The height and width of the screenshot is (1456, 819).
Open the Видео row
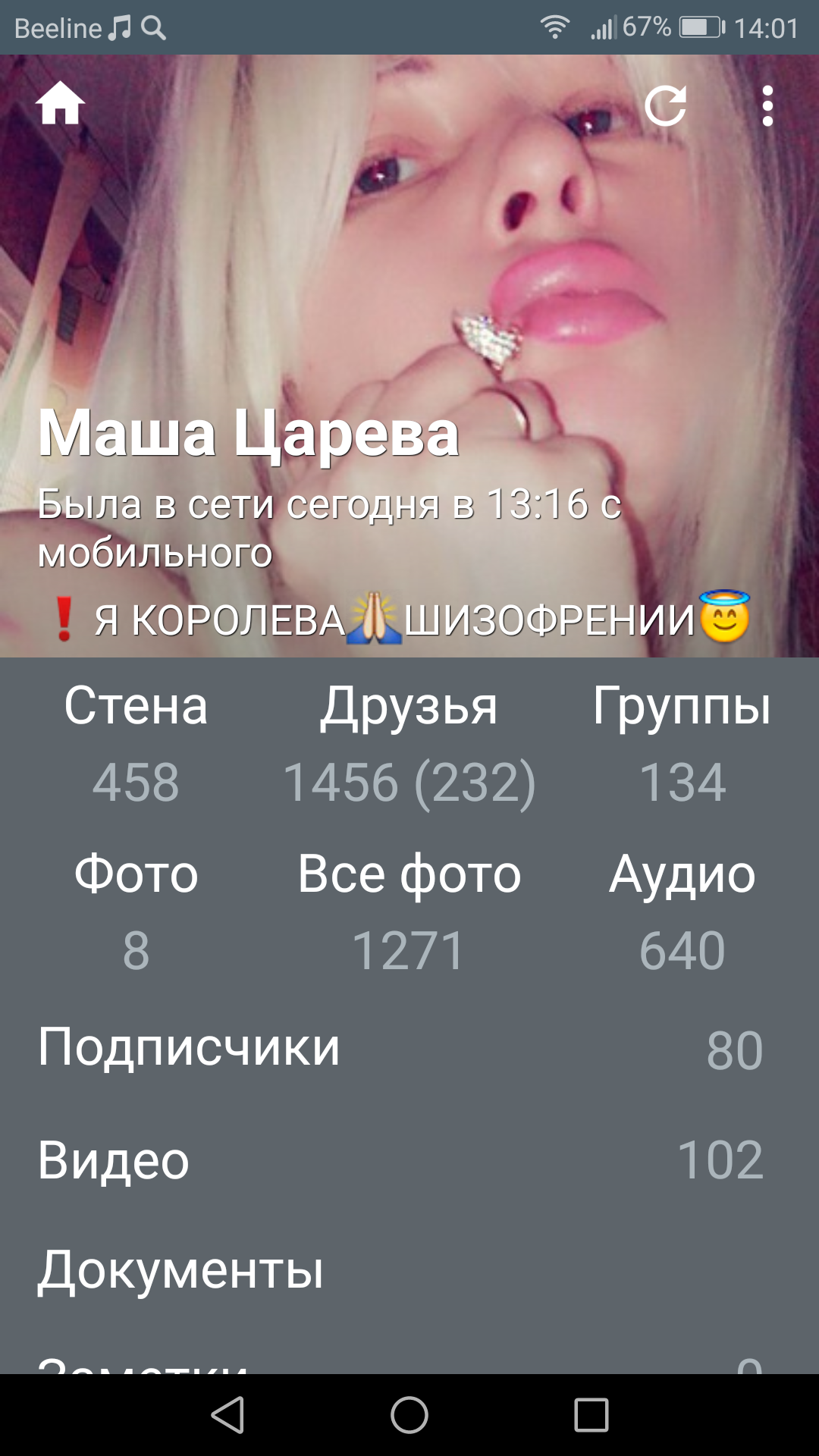point(409,1159)
